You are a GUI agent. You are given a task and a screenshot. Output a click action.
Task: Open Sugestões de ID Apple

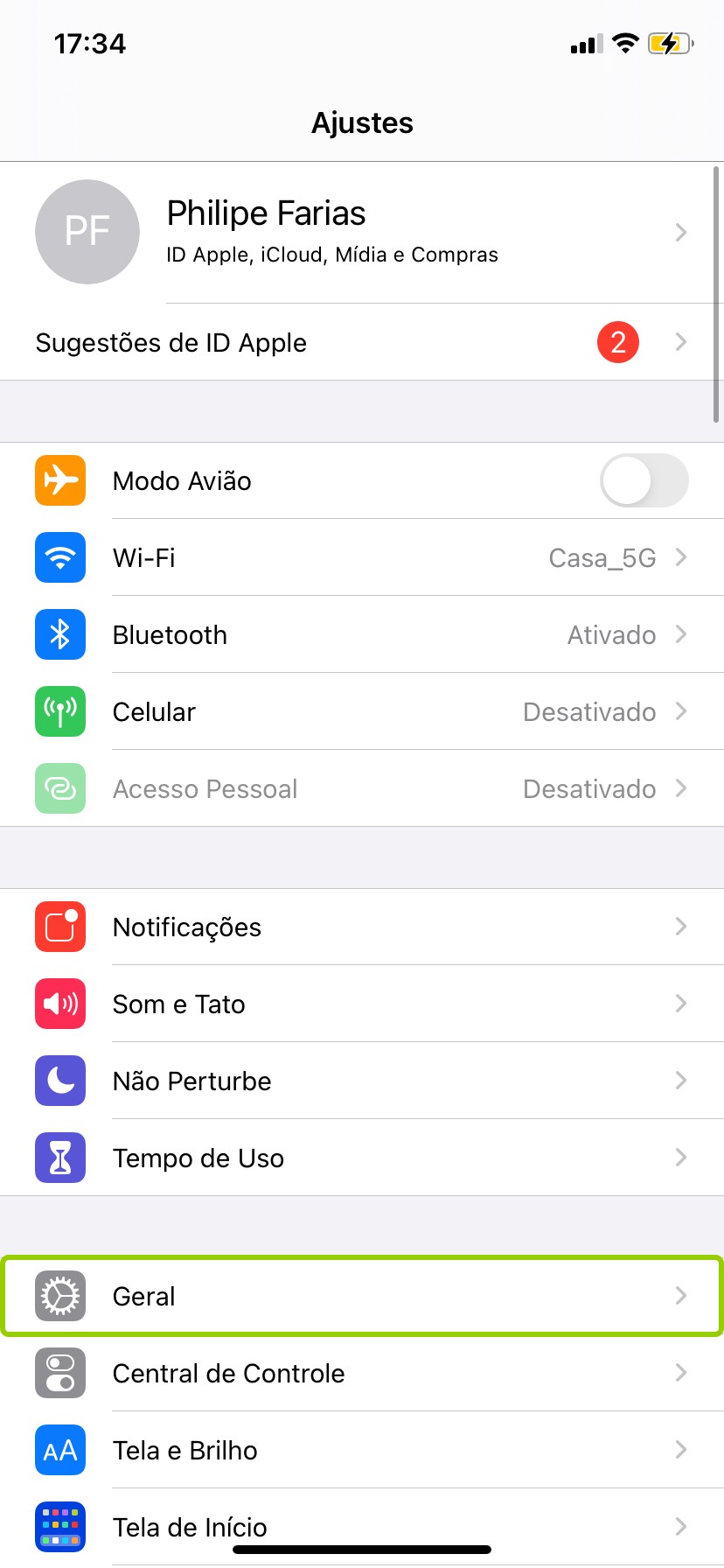tap(362, 342)
